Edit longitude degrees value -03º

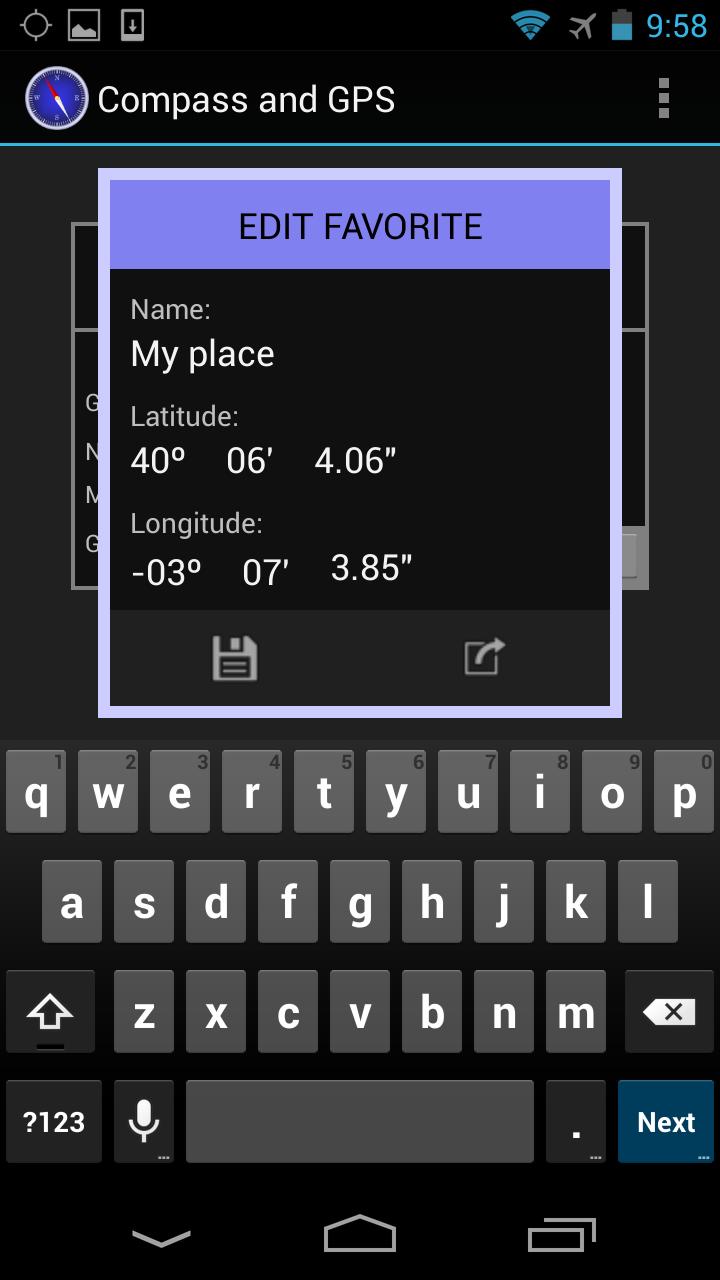click(x=166, y=572)
